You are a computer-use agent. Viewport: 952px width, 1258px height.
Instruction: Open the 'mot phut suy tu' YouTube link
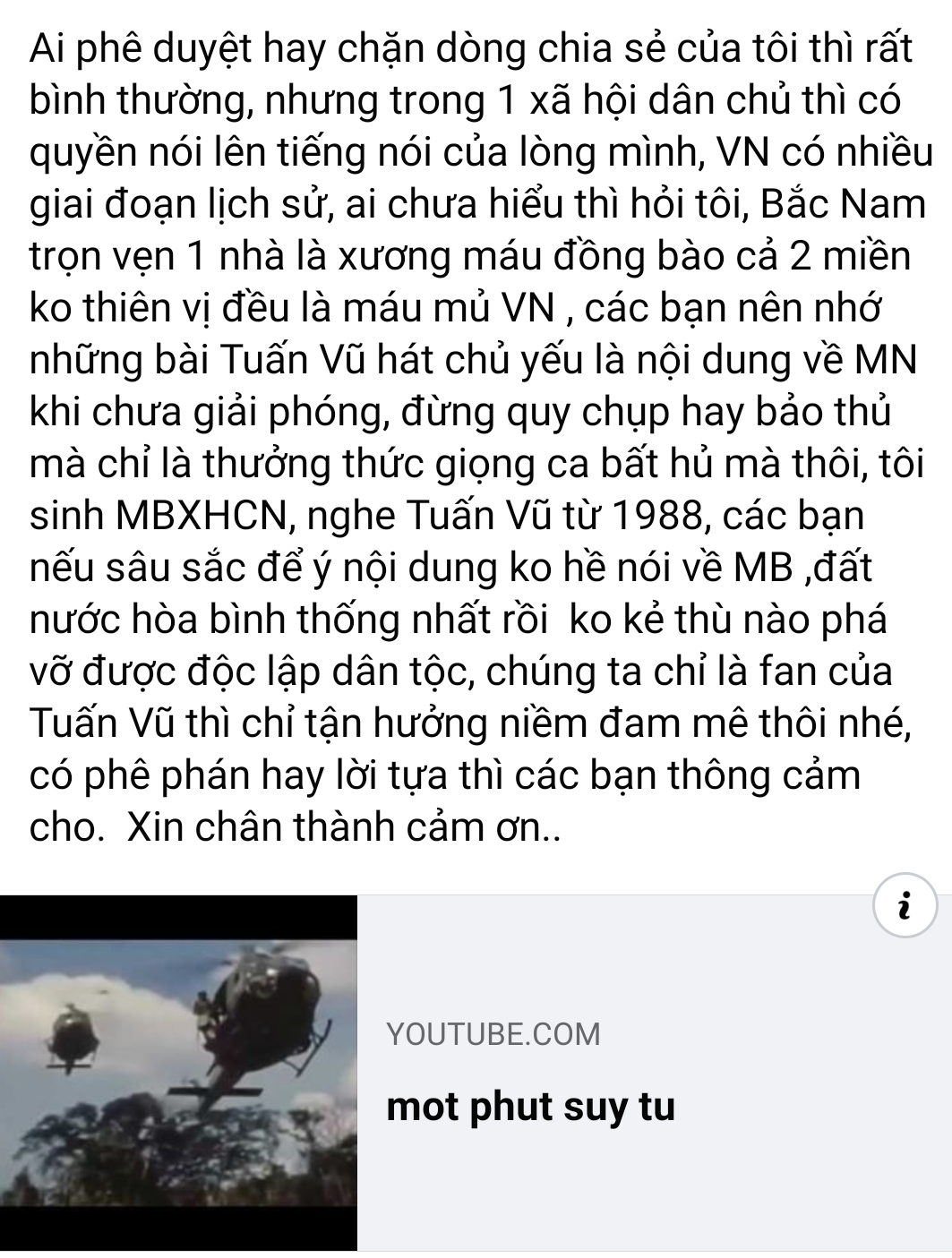tap(530, 1108)
